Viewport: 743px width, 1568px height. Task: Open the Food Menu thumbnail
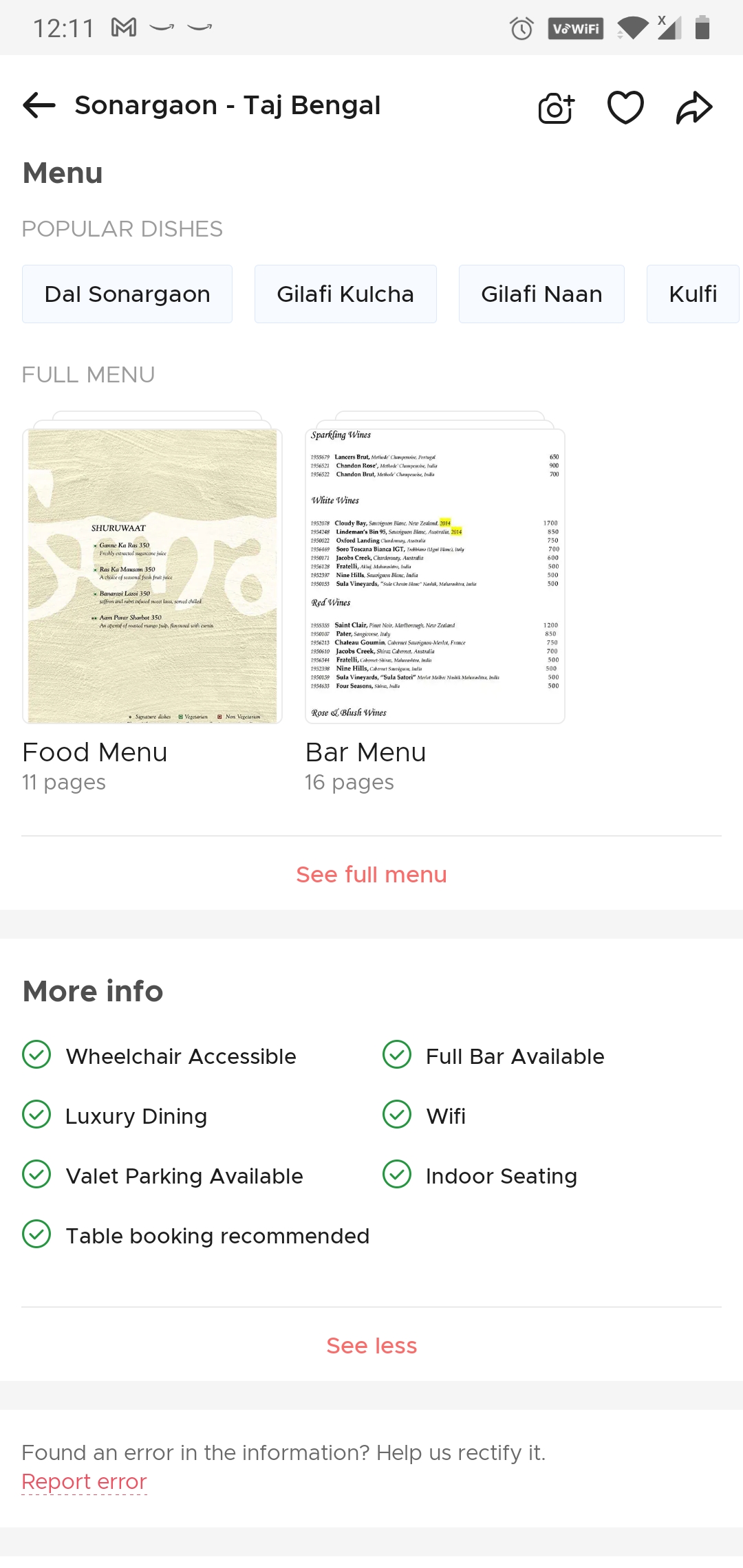coord(152,576)
